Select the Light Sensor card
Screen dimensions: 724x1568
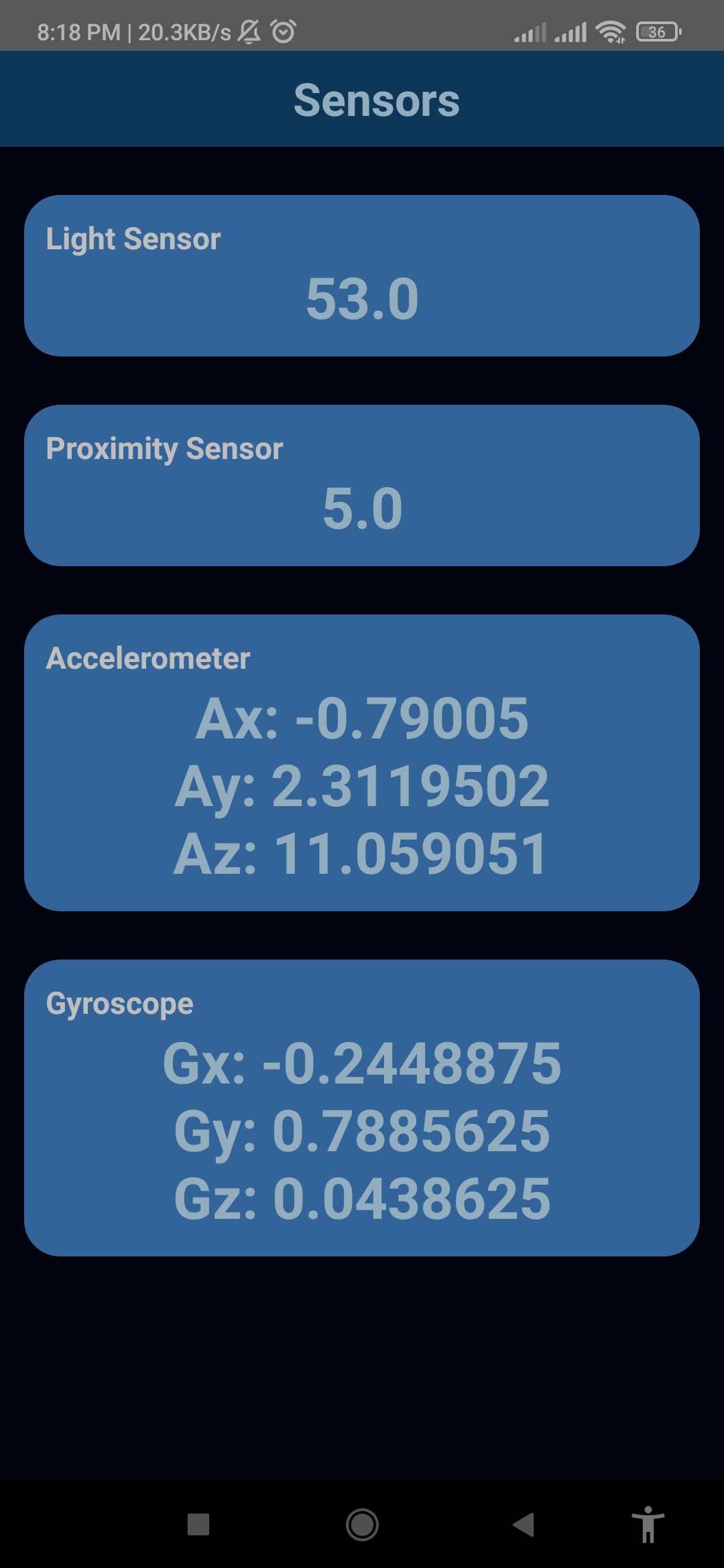(x=362, y=273)
